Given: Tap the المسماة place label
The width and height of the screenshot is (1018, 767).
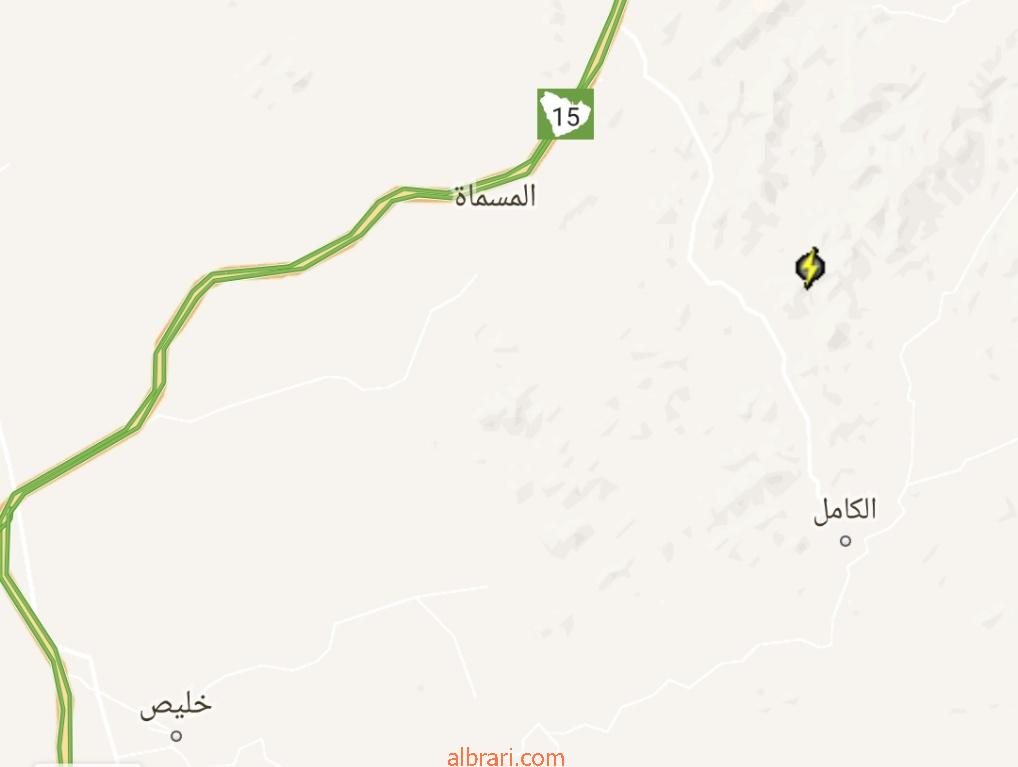Looking at the screenshot, I should (x=495, y=196).
